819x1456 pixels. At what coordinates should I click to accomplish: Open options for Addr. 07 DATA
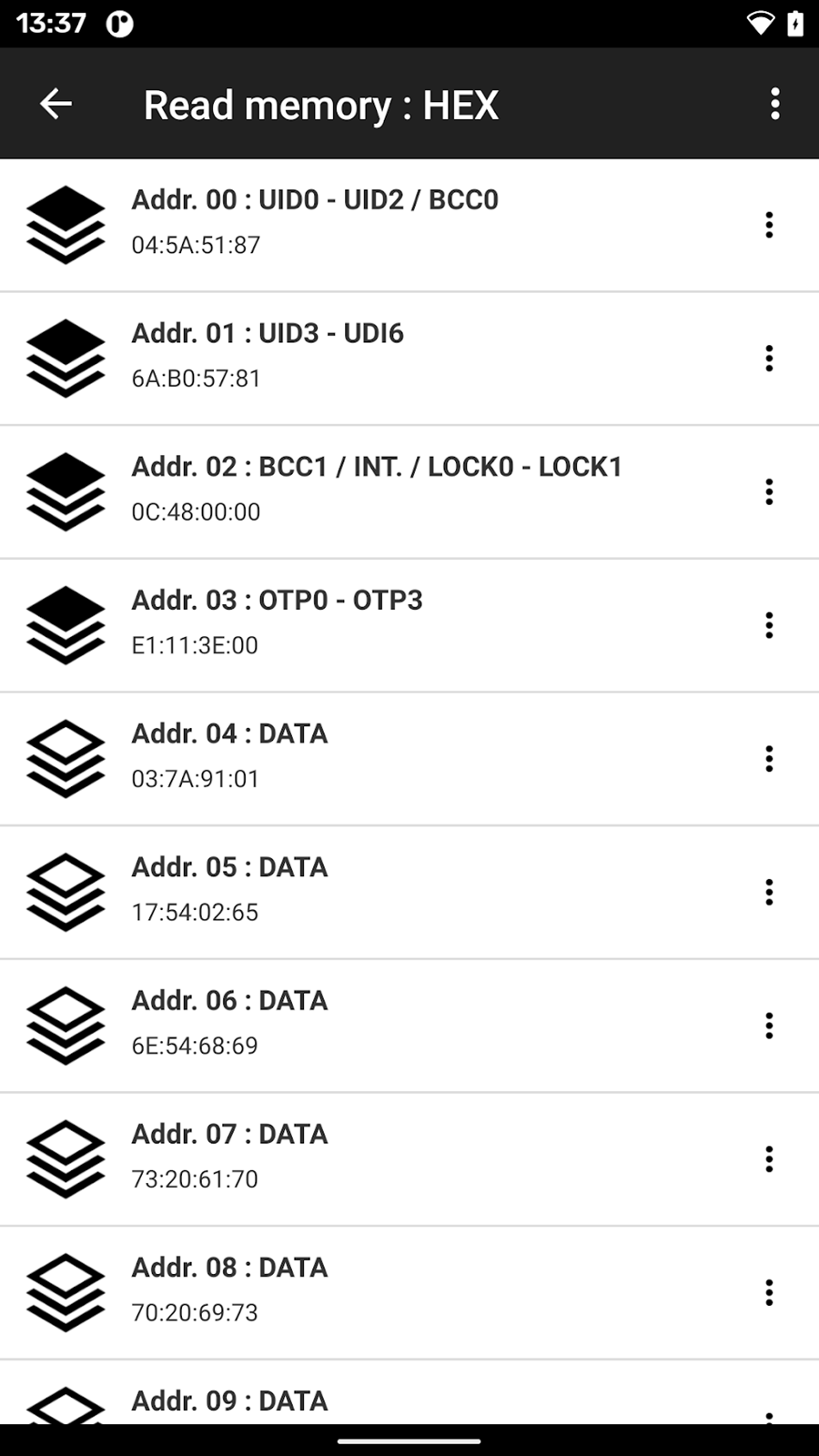point(769,1159)
